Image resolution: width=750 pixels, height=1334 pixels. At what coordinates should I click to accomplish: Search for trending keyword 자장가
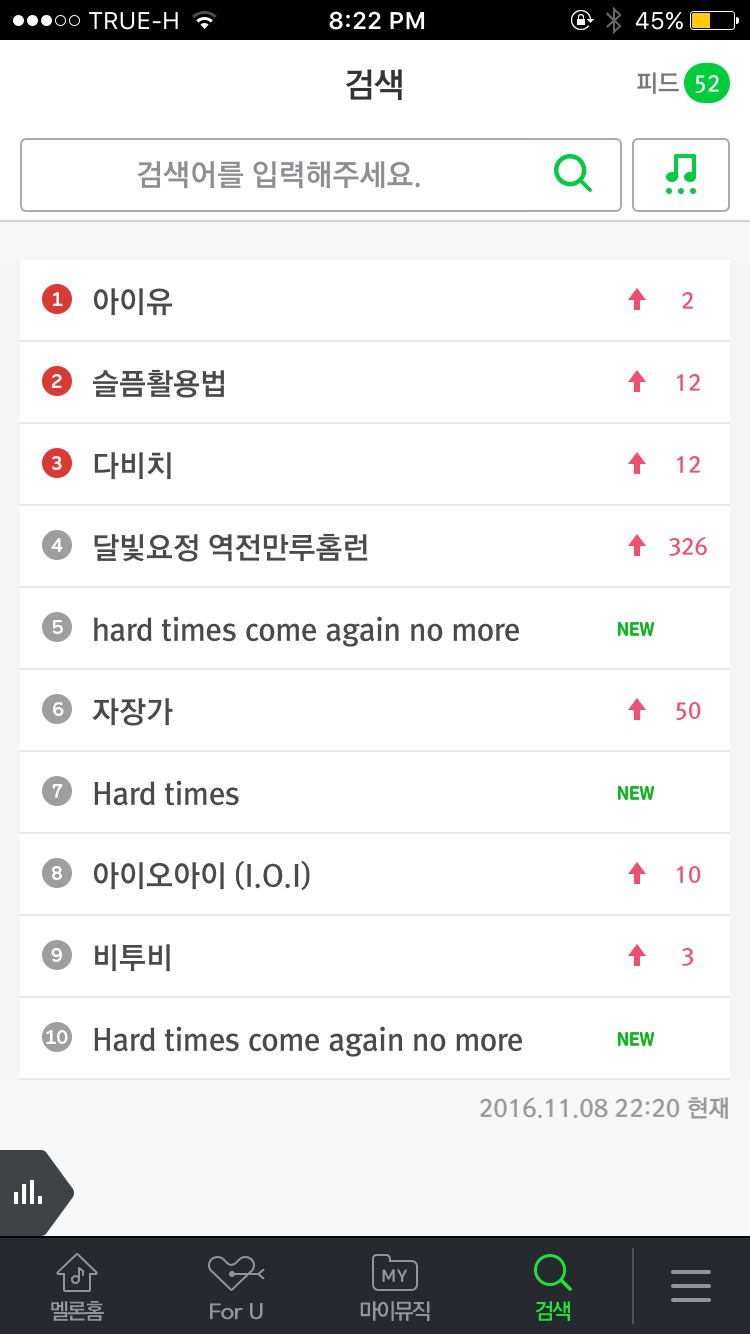(133, 711)
